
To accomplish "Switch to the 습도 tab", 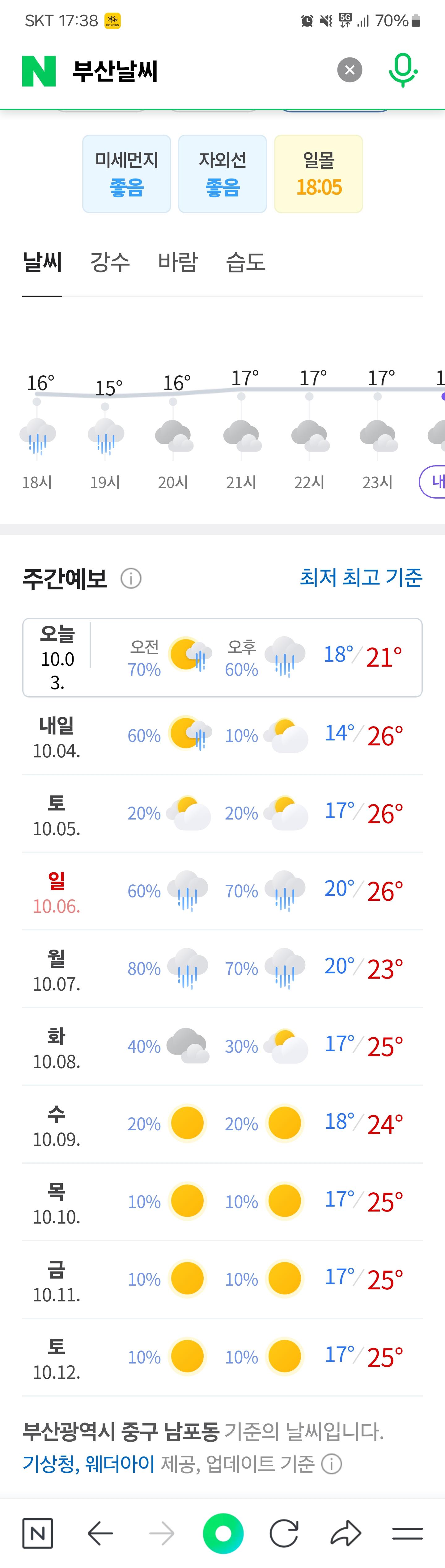I will click(x=245, y=262).
